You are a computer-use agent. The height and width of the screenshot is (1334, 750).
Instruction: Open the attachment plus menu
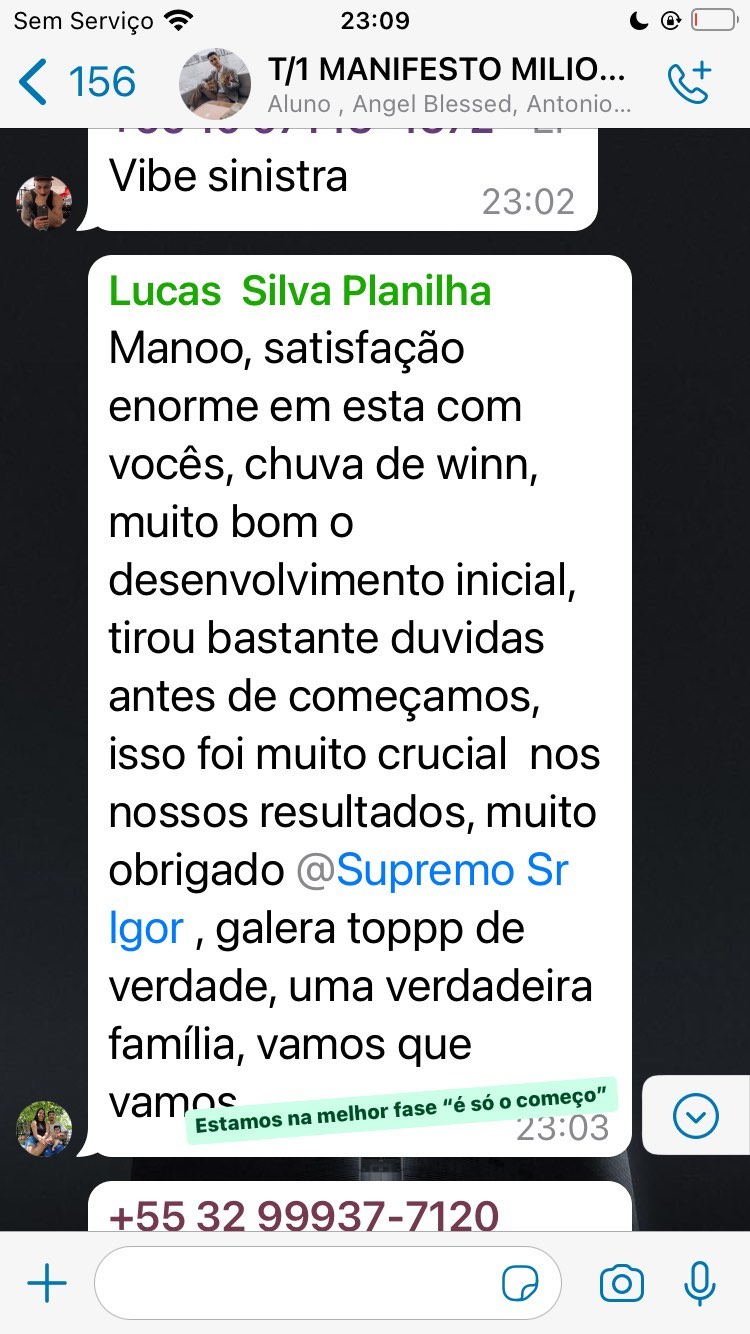46,1283
